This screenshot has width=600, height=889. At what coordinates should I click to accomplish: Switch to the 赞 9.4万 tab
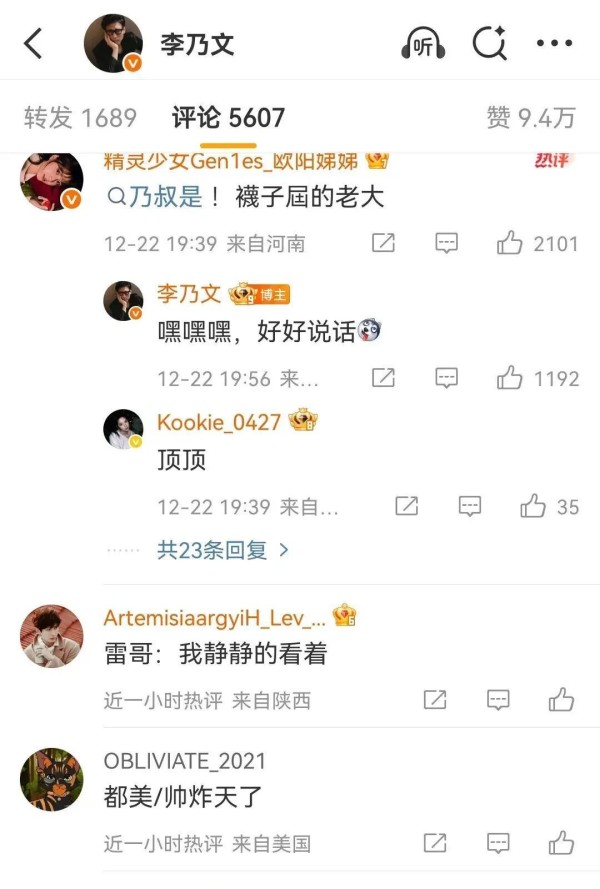click(x=531, y=117)
